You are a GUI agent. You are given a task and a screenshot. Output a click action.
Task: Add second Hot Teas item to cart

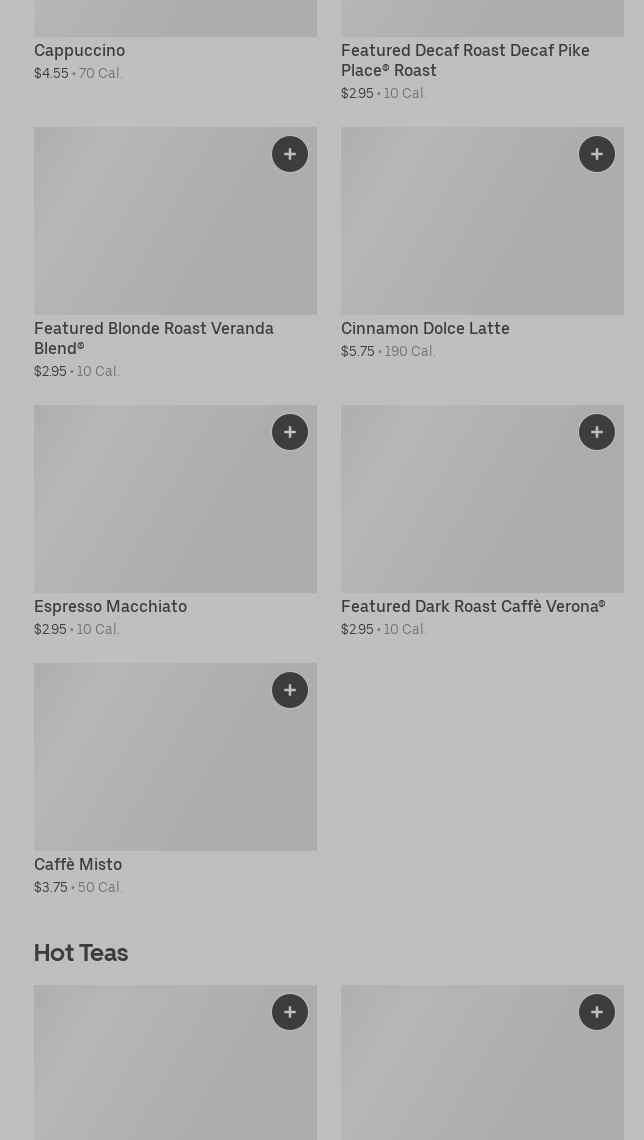pyautogui.click(x=597, y=1012)
